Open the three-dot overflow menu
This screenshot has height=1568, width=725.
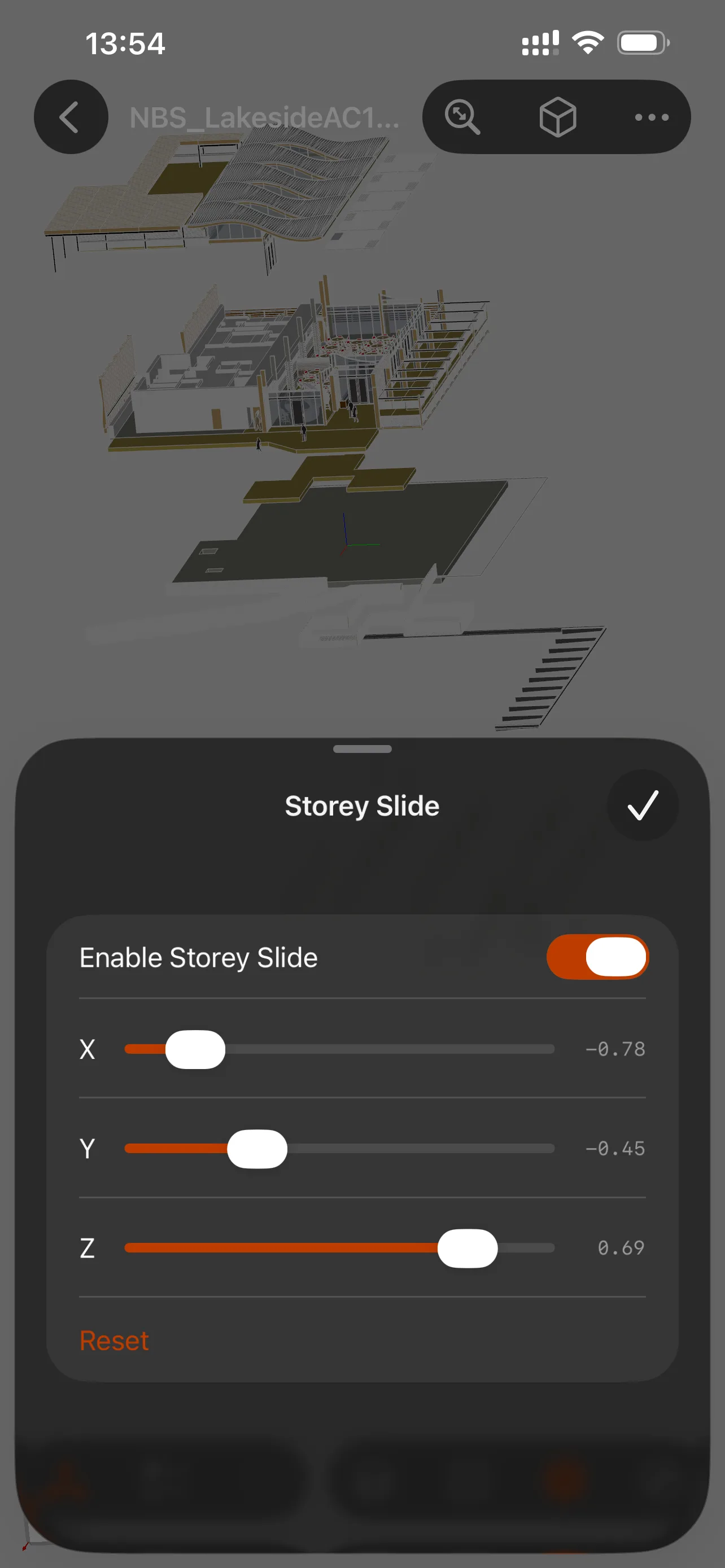[x=652, y=117]
